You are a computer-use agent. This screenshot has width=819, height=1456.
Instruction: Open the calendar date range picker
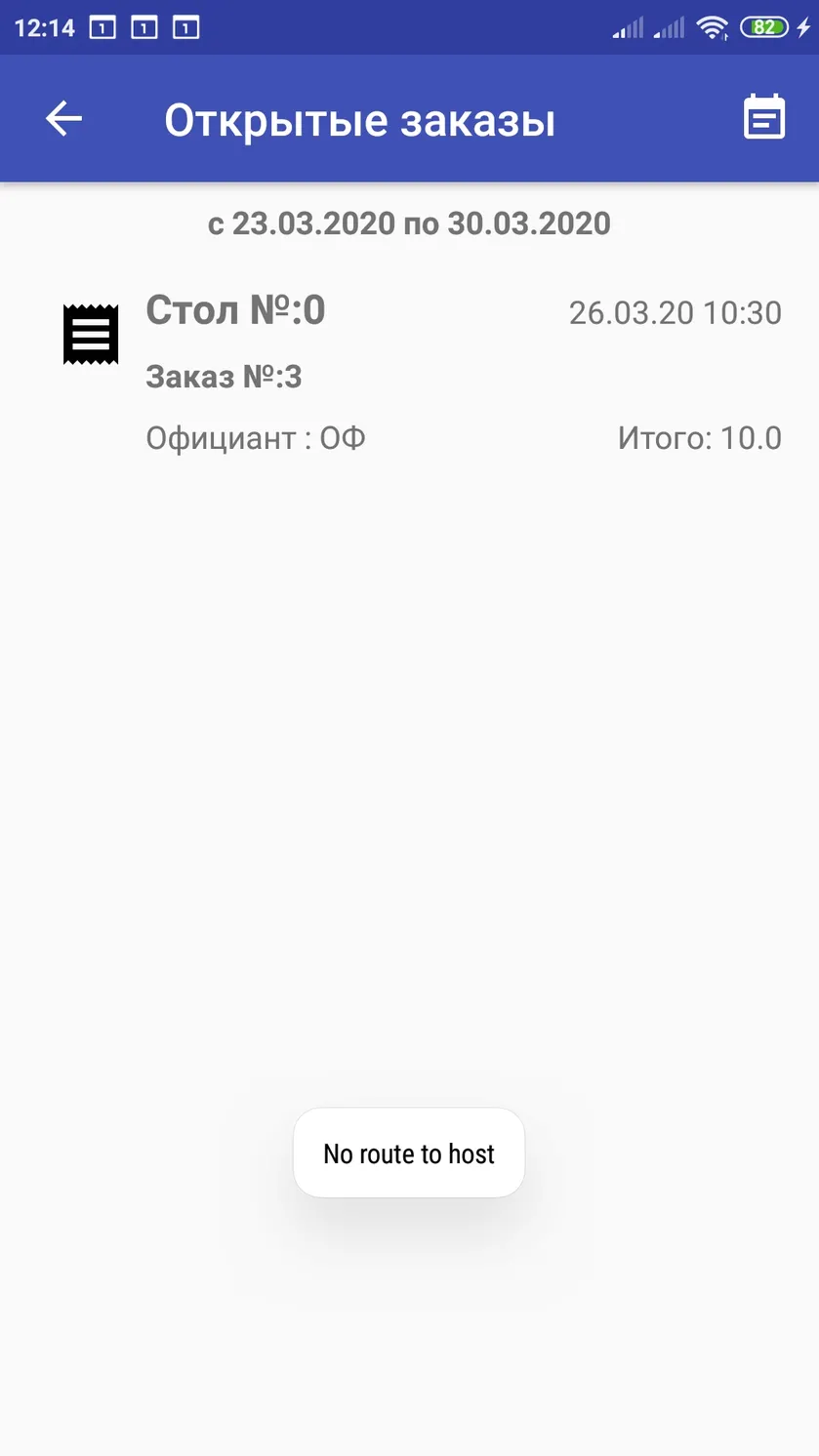click(x=764, y=117)
